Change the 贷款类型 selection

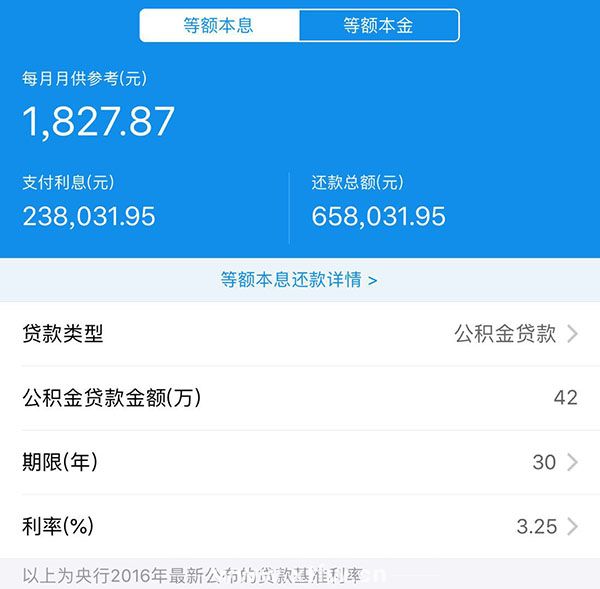(515, 334)
